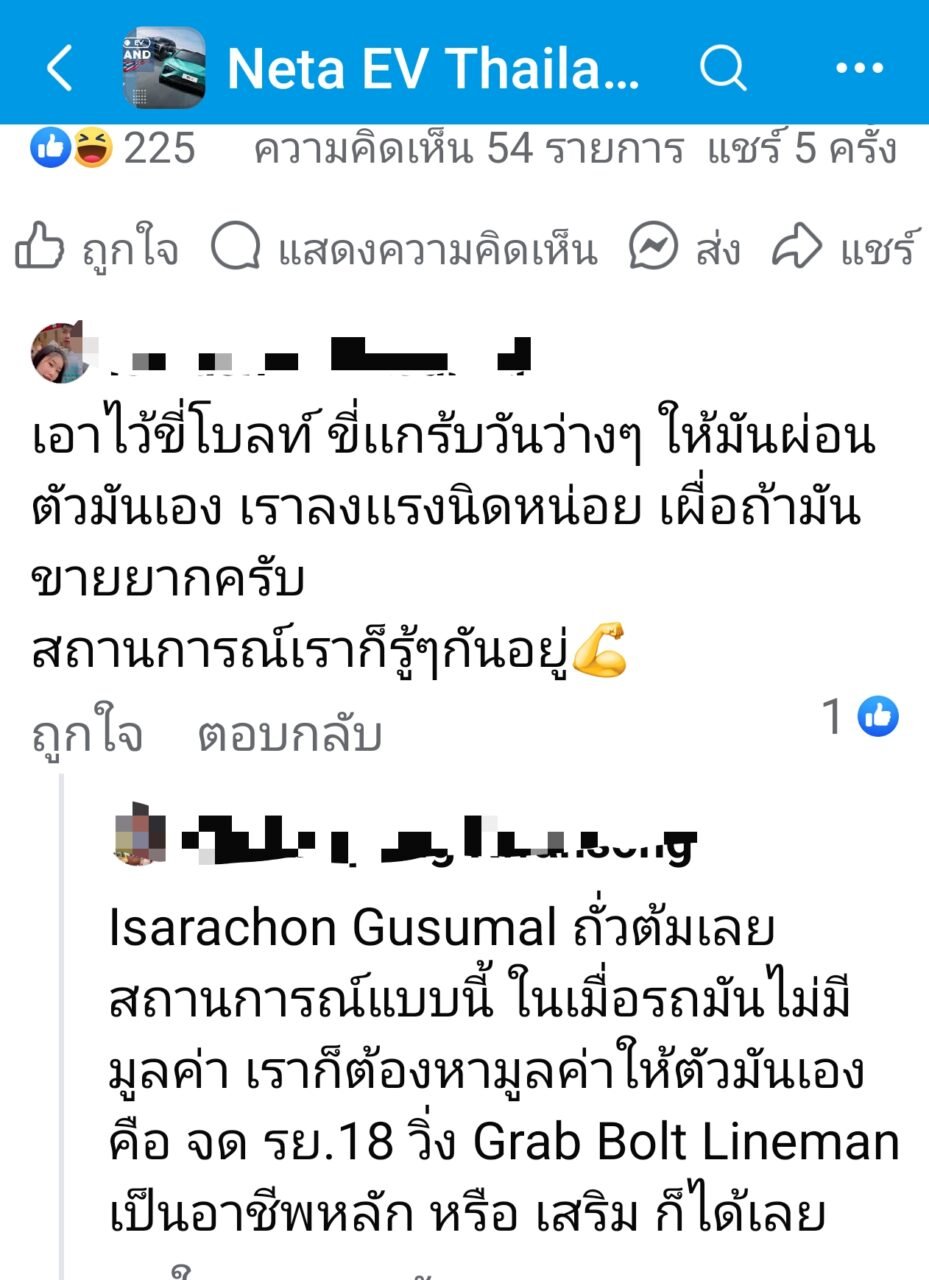Viewport: 929px width, 1280px height.
Task: Open the first commenter's profile picture
Action: pos(60,353)
